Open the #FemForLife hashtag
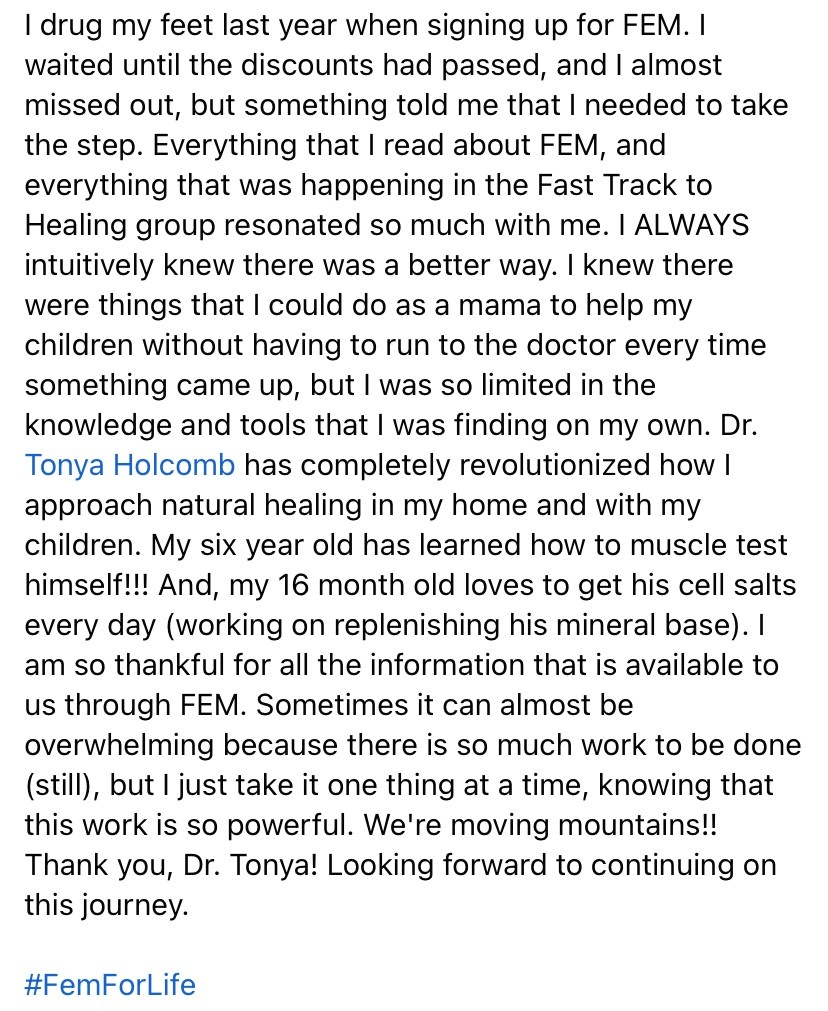The width and height of the screenshot is (828, 1011). [110, 985]
